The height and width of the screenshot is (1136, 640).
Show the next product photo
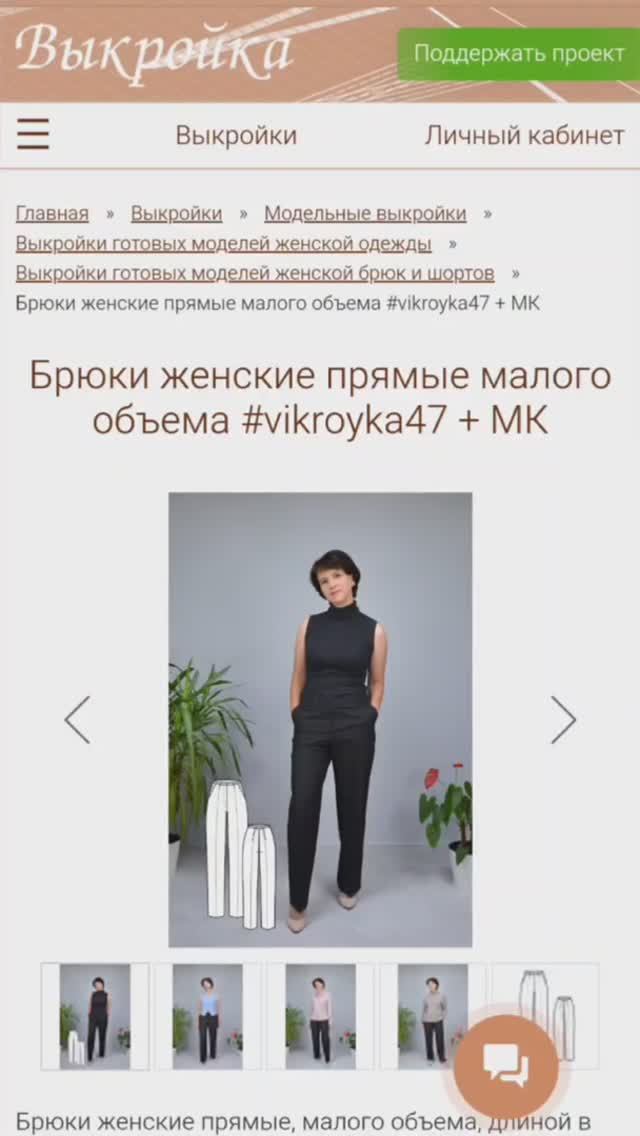tap(563, 719)
